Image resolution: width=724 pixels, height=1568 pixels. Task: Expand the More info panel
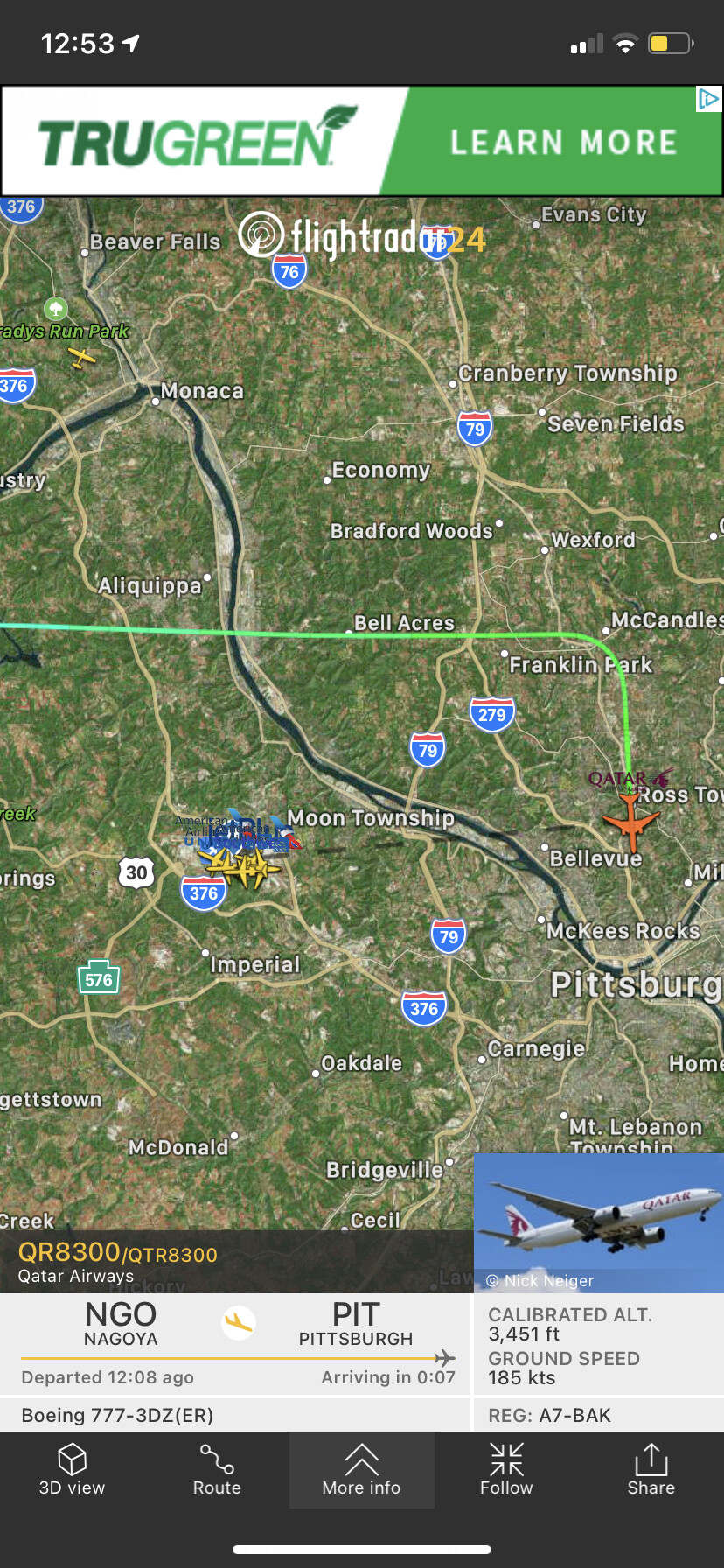(361, 1470)
